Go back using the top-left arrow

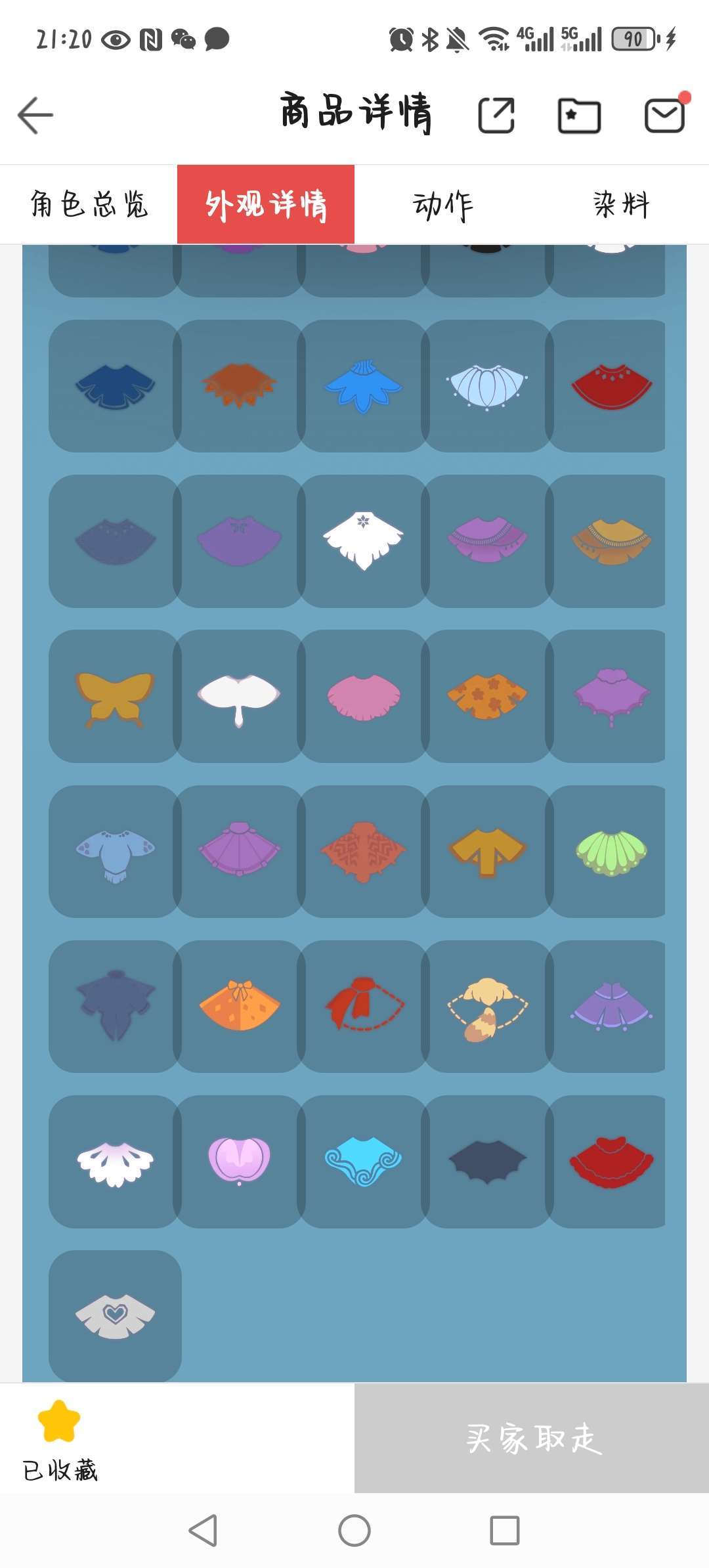click(x=35, y=116)
